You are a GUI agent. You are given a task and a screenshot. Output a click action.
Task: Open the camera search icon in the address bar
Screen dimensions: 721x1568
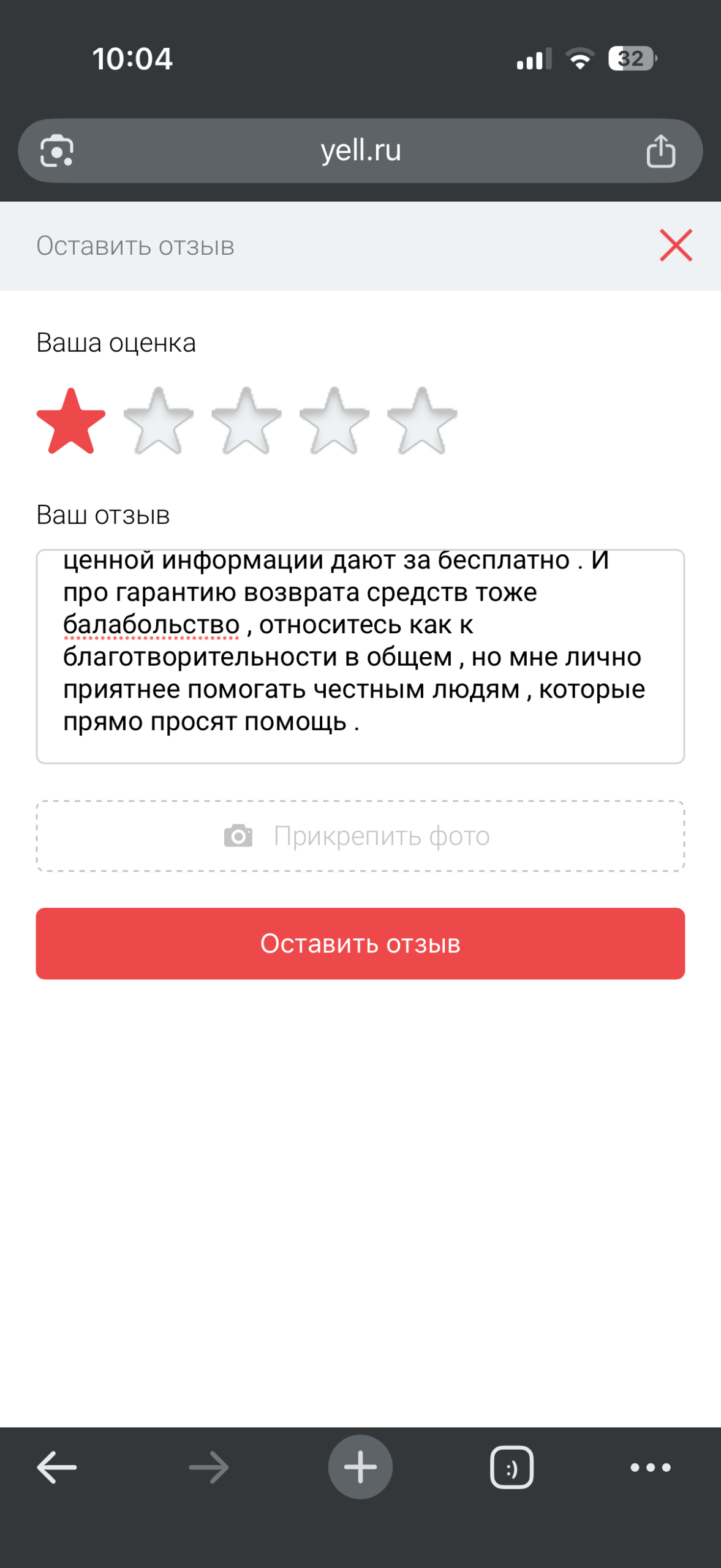coord(57,151)
